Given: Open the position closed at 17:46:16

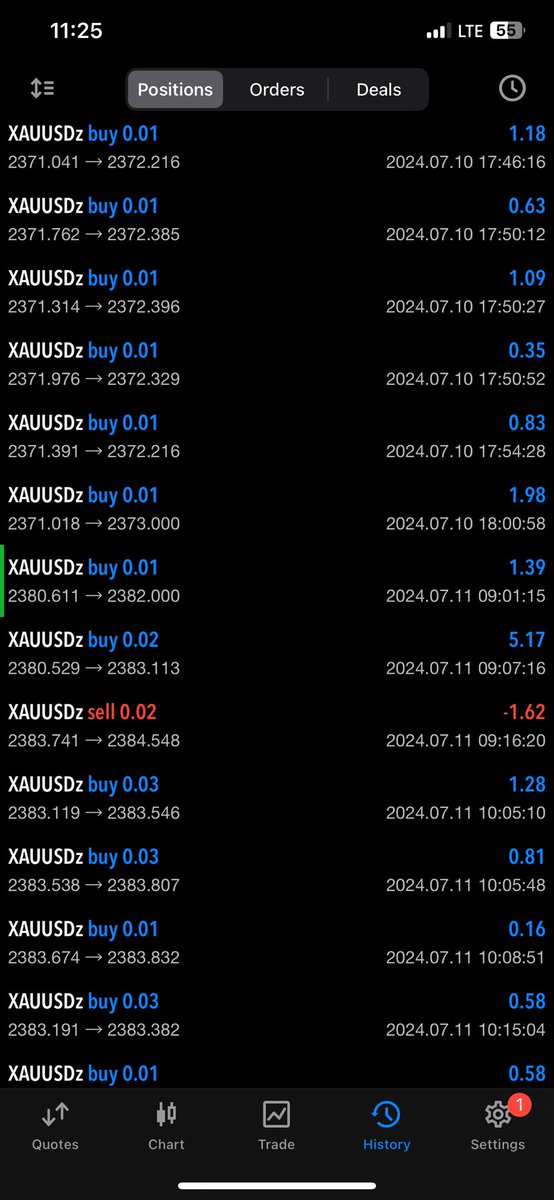Looking at the screenshot, I should pos(277,147).
